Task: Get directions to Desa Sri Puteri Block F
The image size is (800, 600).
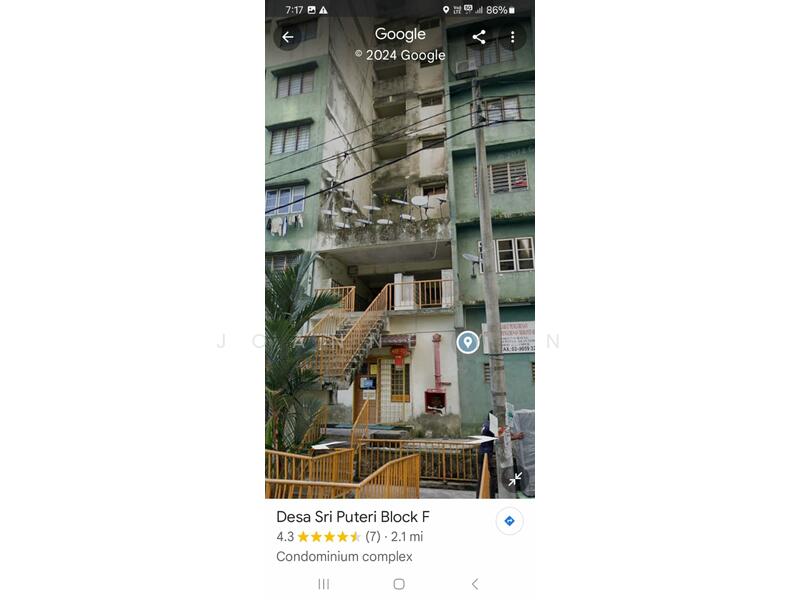Action: click(509, 521)
